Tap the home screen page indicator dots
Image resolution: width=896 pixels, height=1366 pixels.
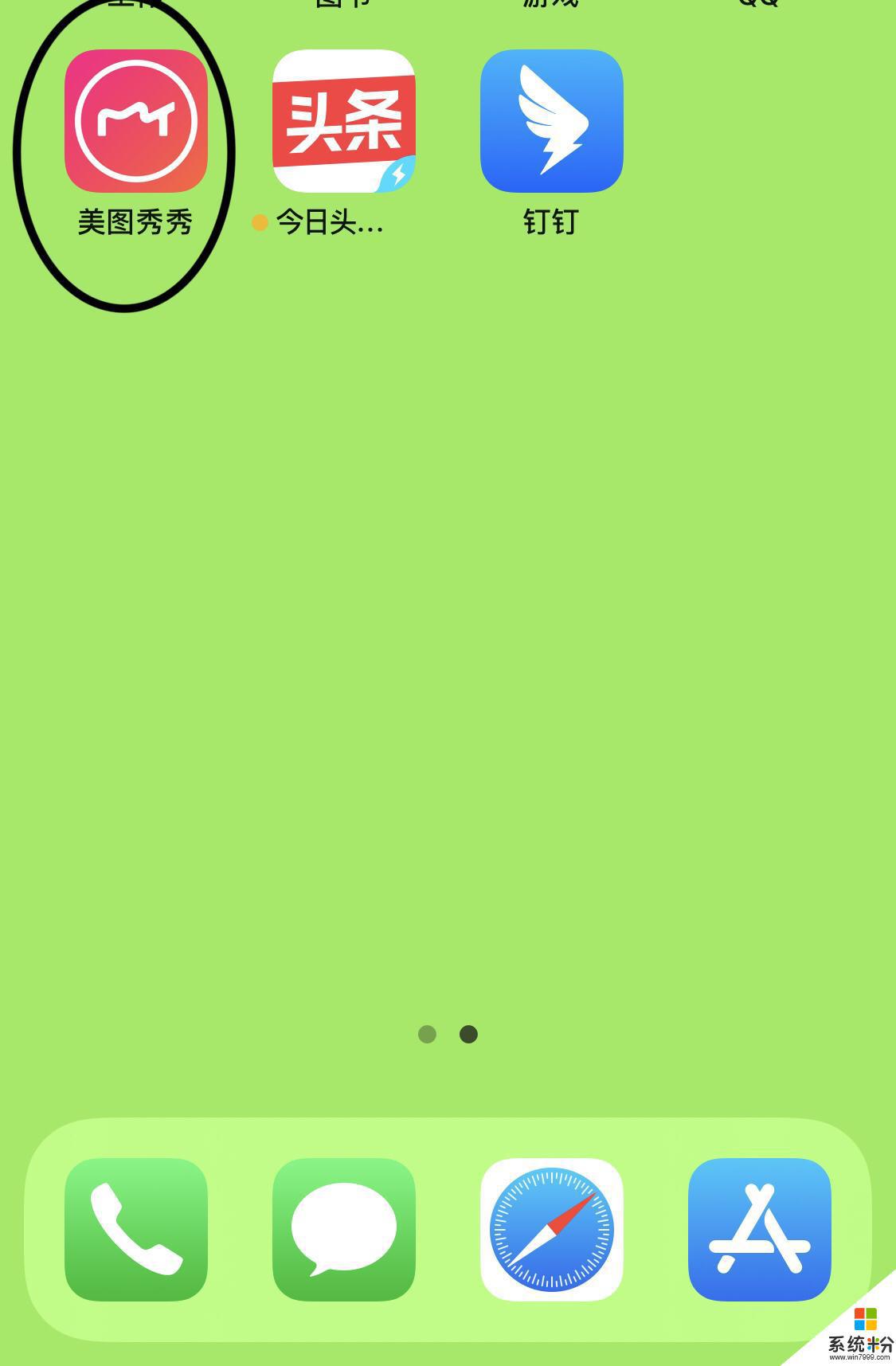(x=448, y=1034)
